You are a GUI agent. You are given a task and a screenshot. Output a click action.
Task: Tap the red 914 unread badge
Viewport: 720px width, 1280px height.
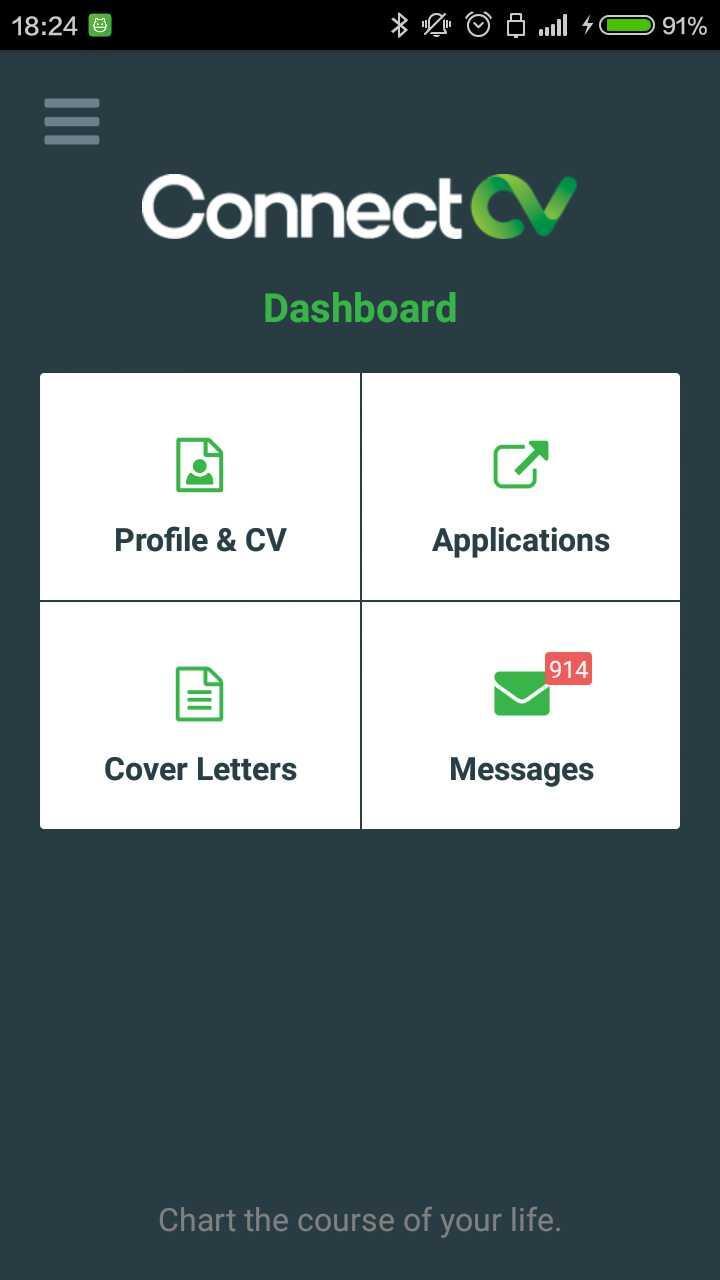pos(567,670)
